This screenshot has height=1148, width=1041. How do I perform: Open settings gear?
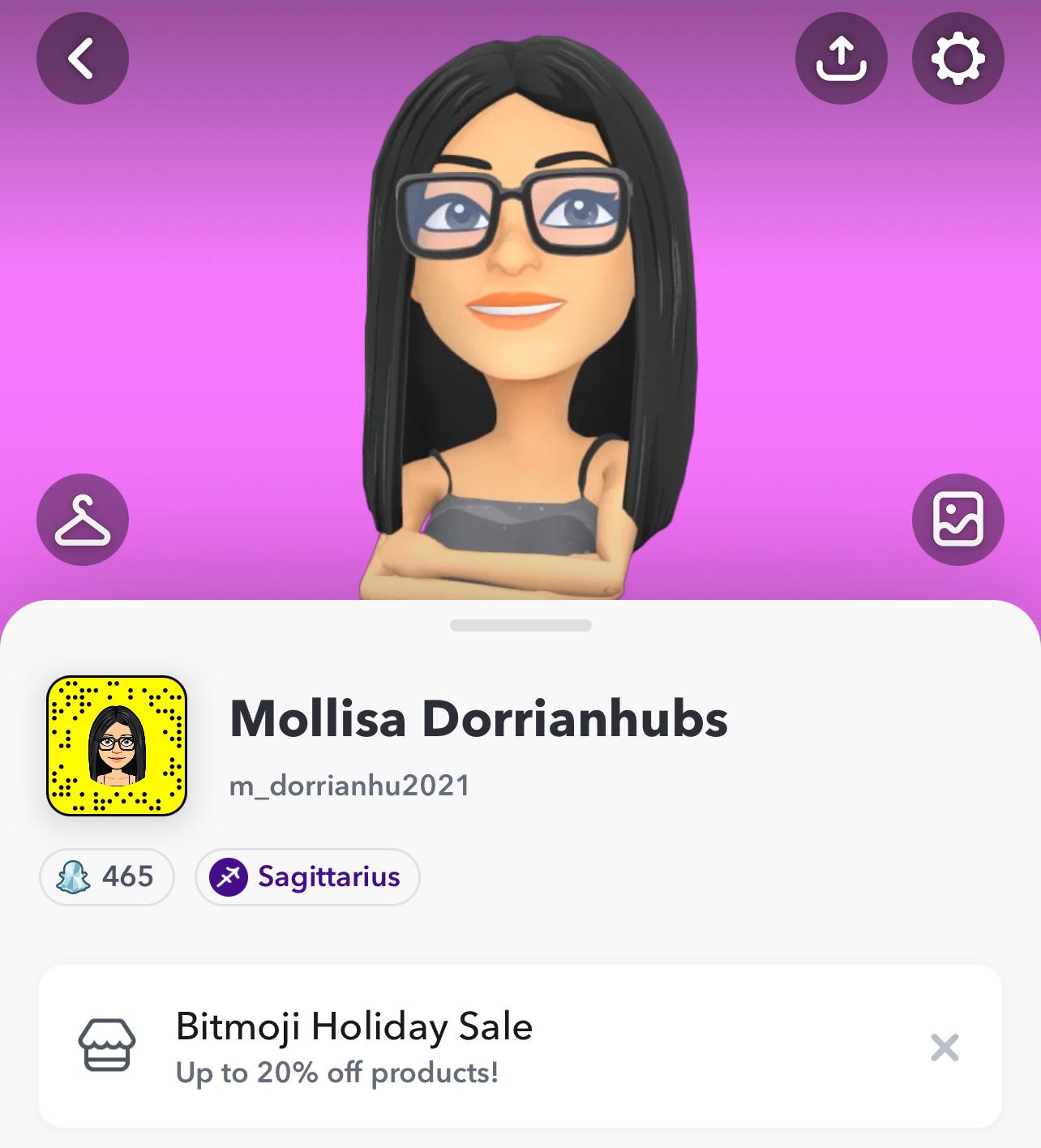pos(957,58)
